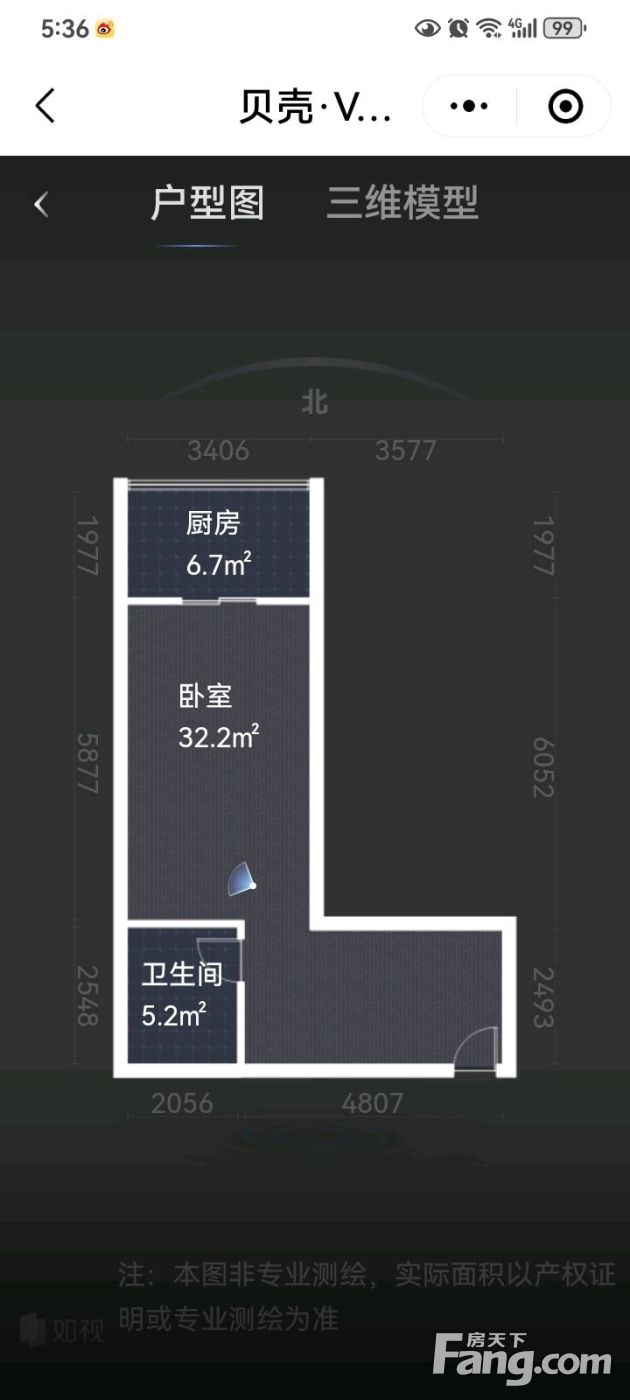
Task: Tap the back chevron beside 户型图
Action: pos(41,204)
